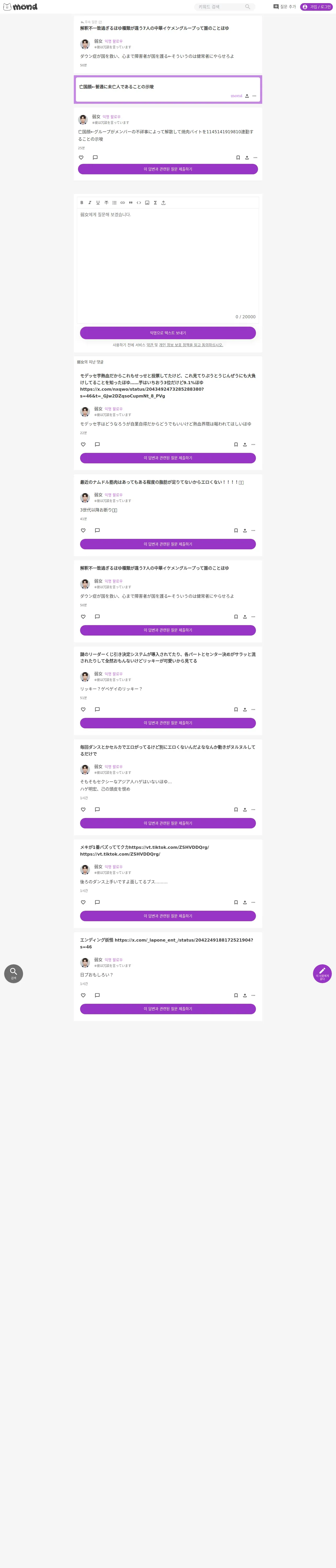Share the highlighted 亡国顔 question card
This screenshot has height=1568, width=336.
pyautogui.click(x=247, y=96)
